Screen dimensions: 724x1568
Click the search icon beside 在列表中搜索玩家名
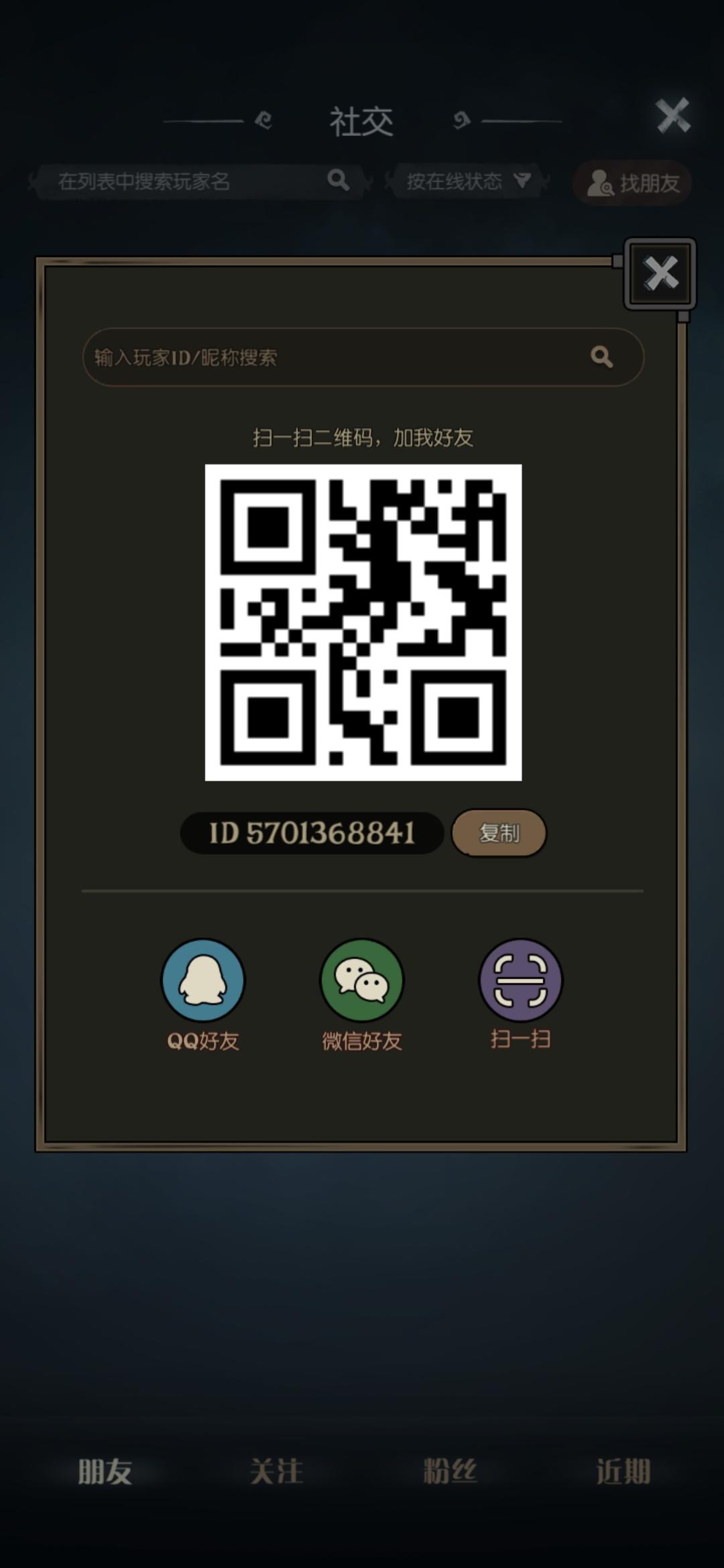coord(339,181)
